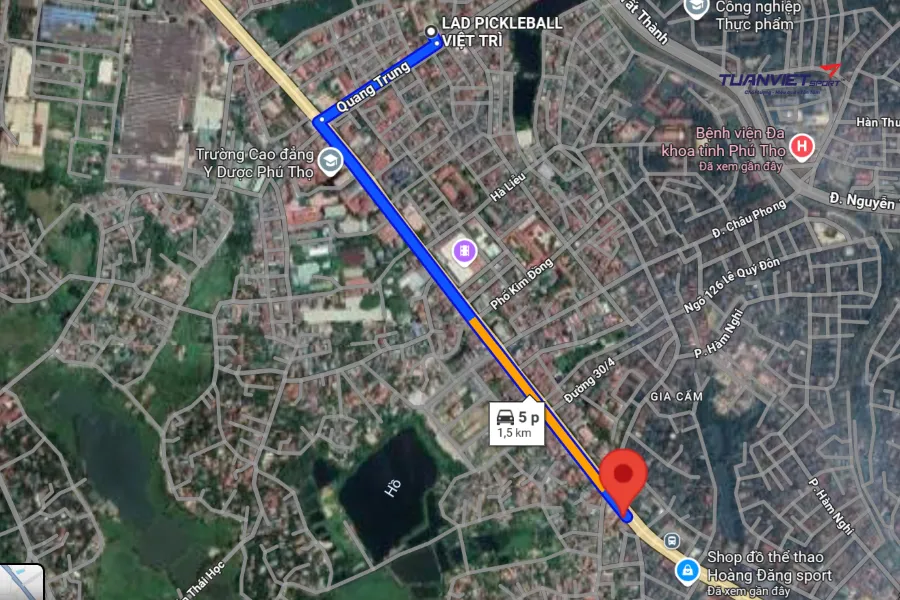Open Công nghiệp Thực phẩm school marker
The image size is (900, 600).
point(696,8)
